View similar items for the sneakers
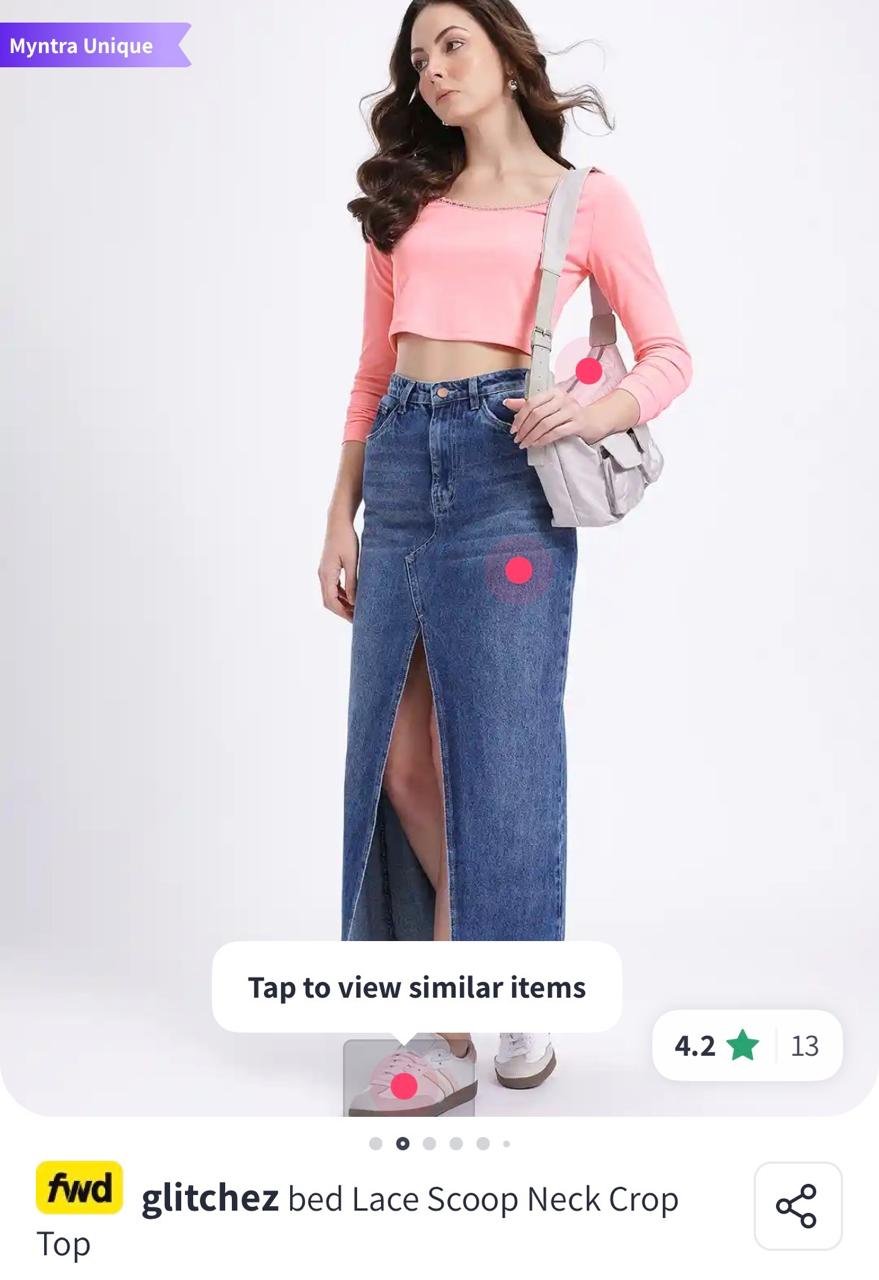This screenshot has height=1280, width=879. (x=403, y=1085)
